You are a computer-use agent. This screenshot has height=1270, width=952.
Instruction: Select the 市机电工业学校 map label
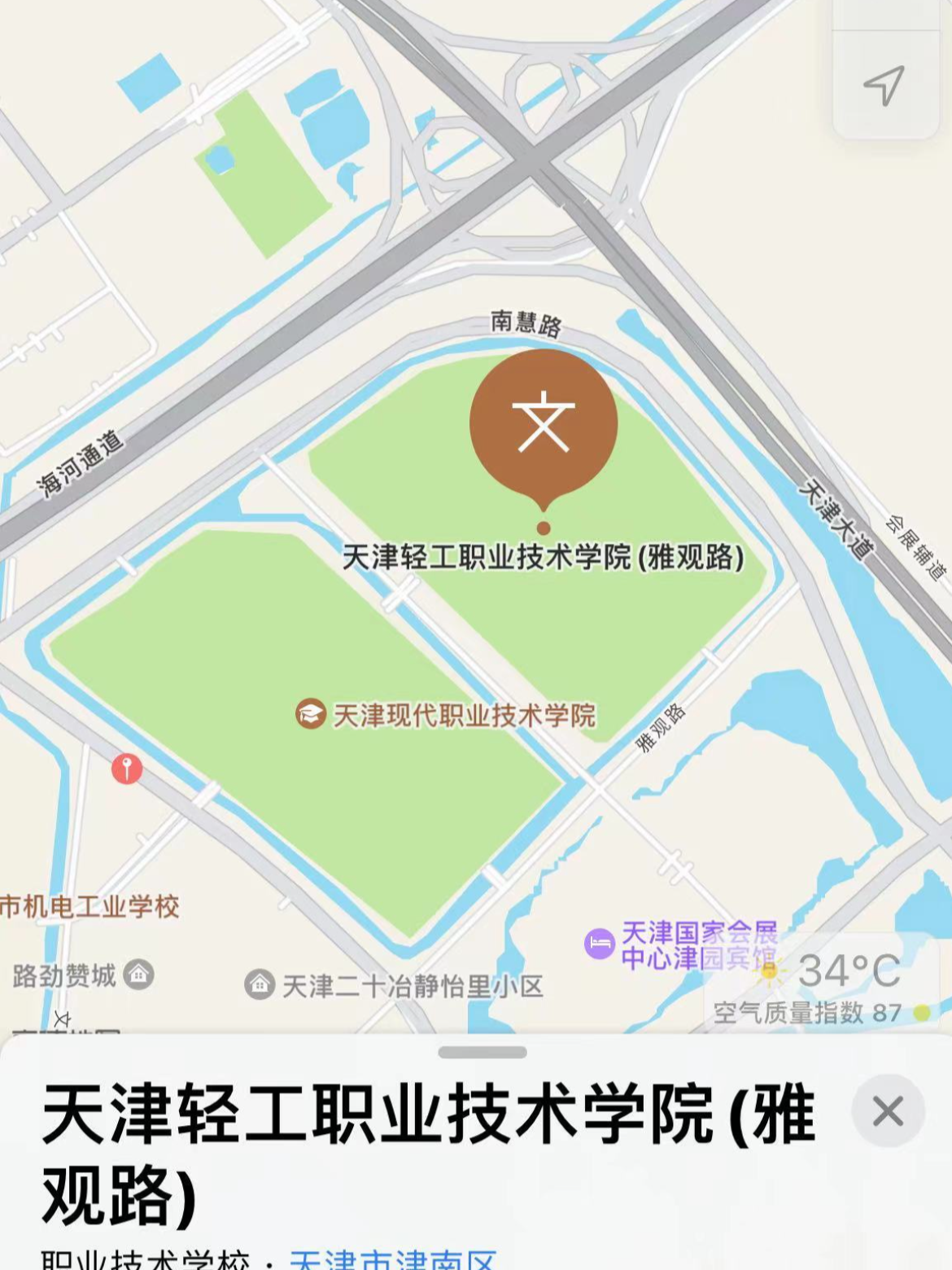(x=90, y=906)
